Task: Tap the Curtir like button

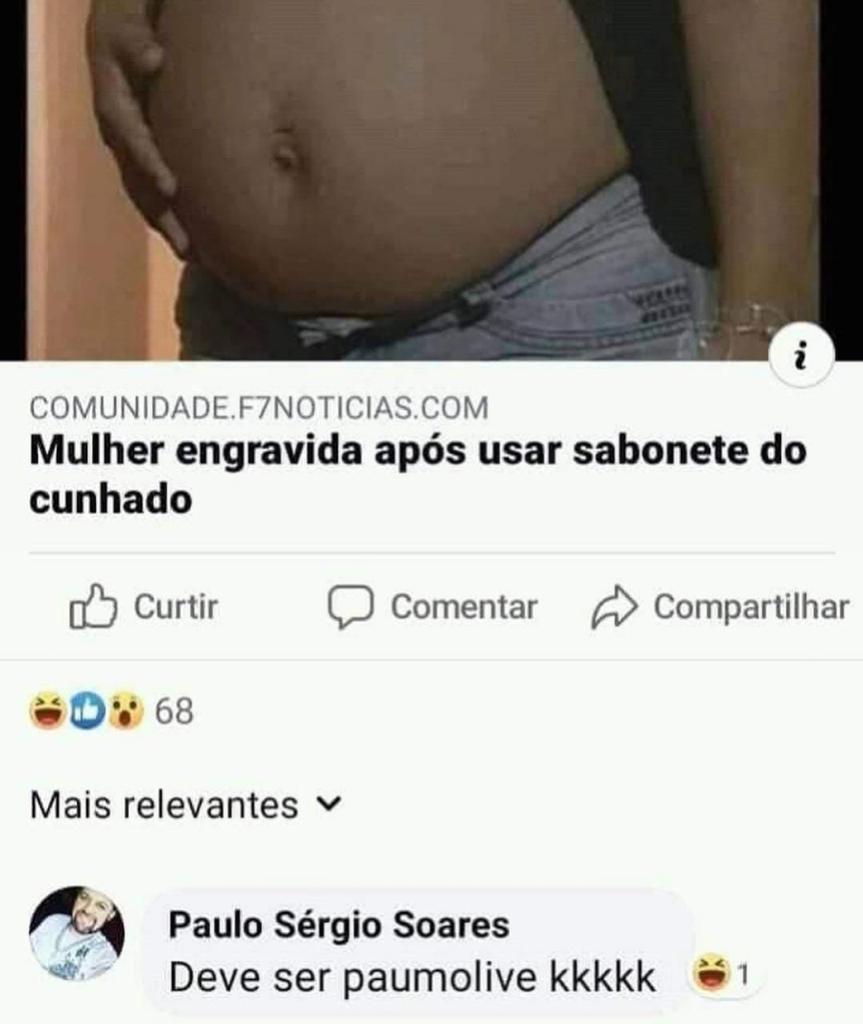Action: (143, 607)
